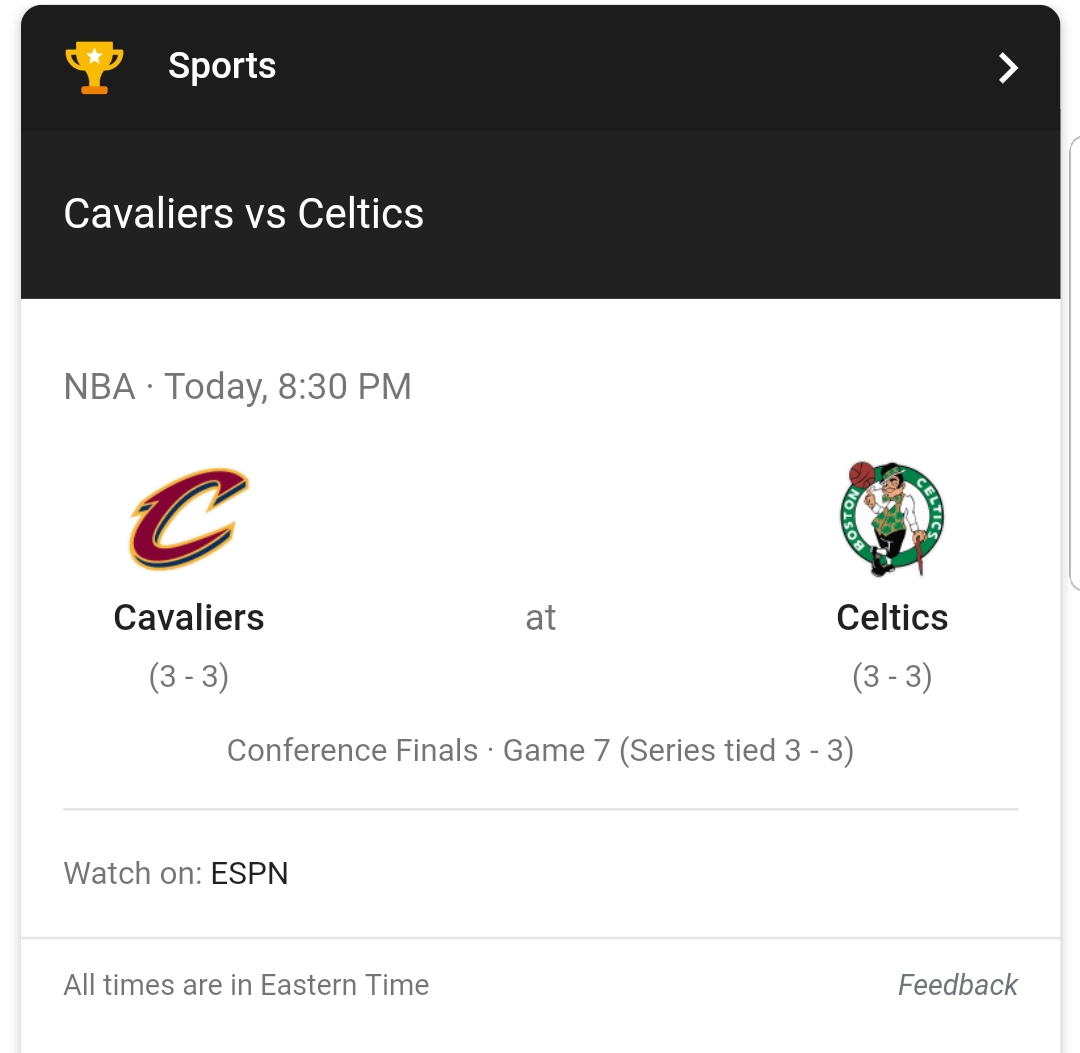Viewport: 1080px width, 1053px height.
Task: Open the Sports section chevron arrow
Action: click(x=1008, y=67)
